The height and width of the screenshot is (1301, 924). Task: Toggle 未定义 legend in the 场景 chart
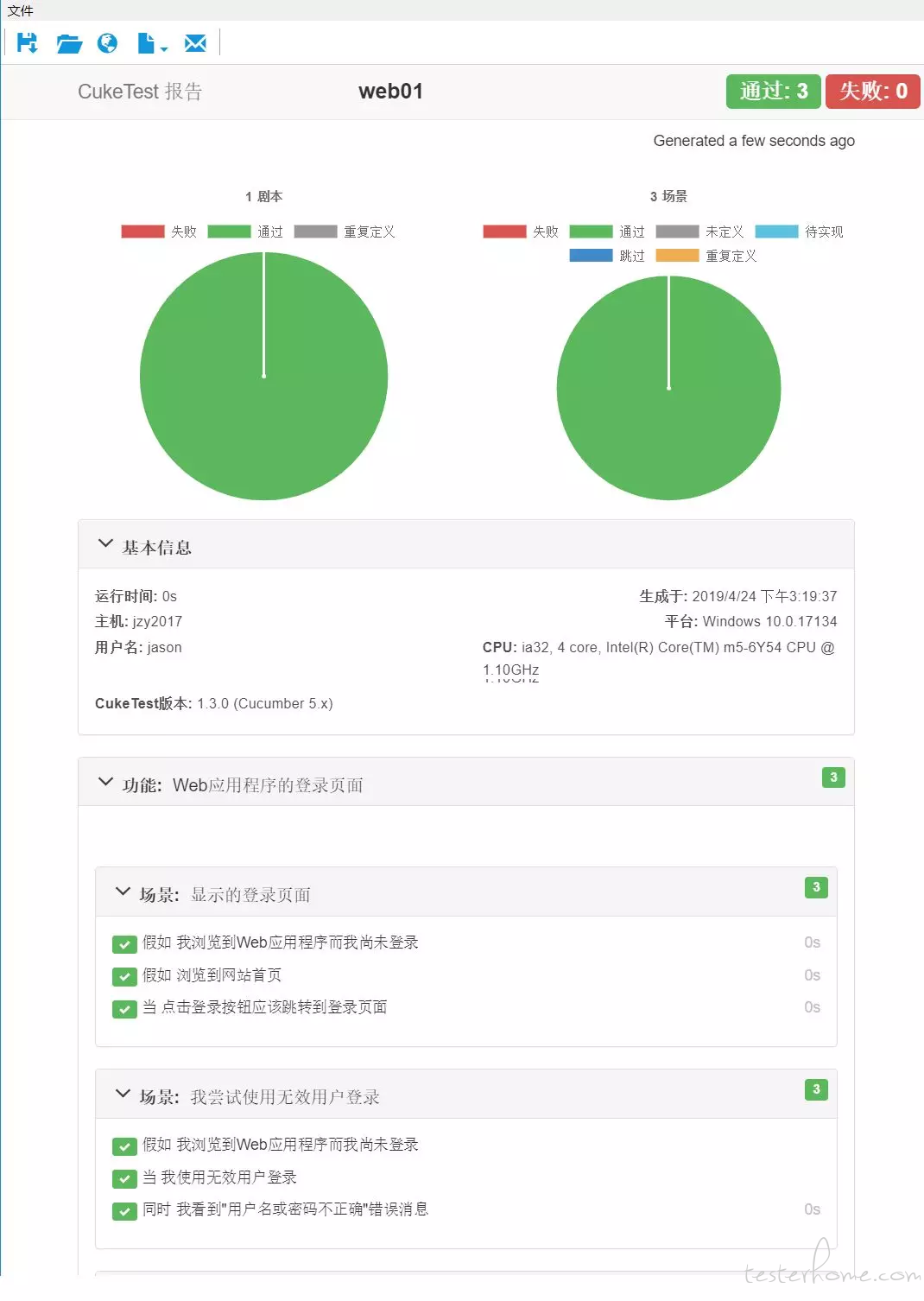tap(700, 232)
